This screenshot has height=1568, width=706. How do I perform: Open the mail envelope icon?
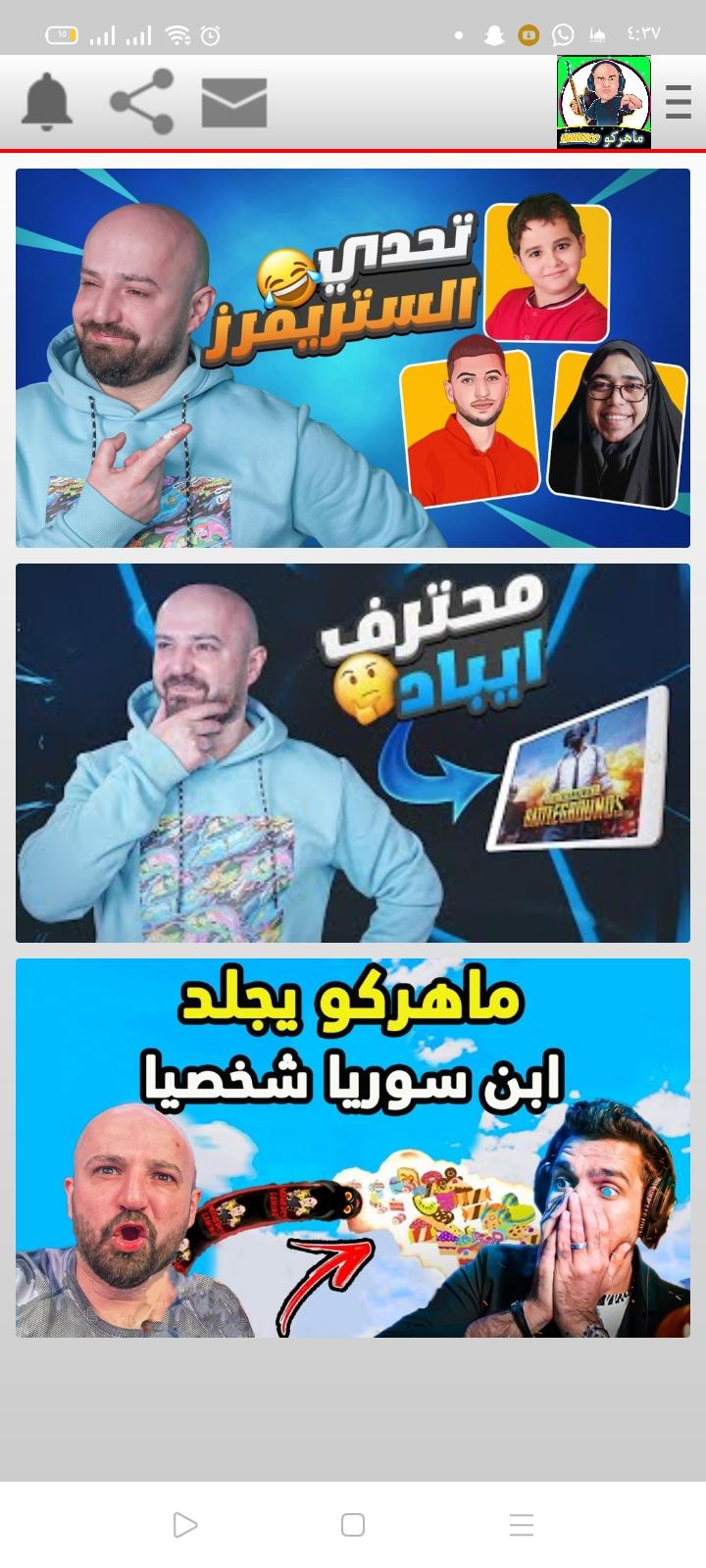click(x=234, y=102)
